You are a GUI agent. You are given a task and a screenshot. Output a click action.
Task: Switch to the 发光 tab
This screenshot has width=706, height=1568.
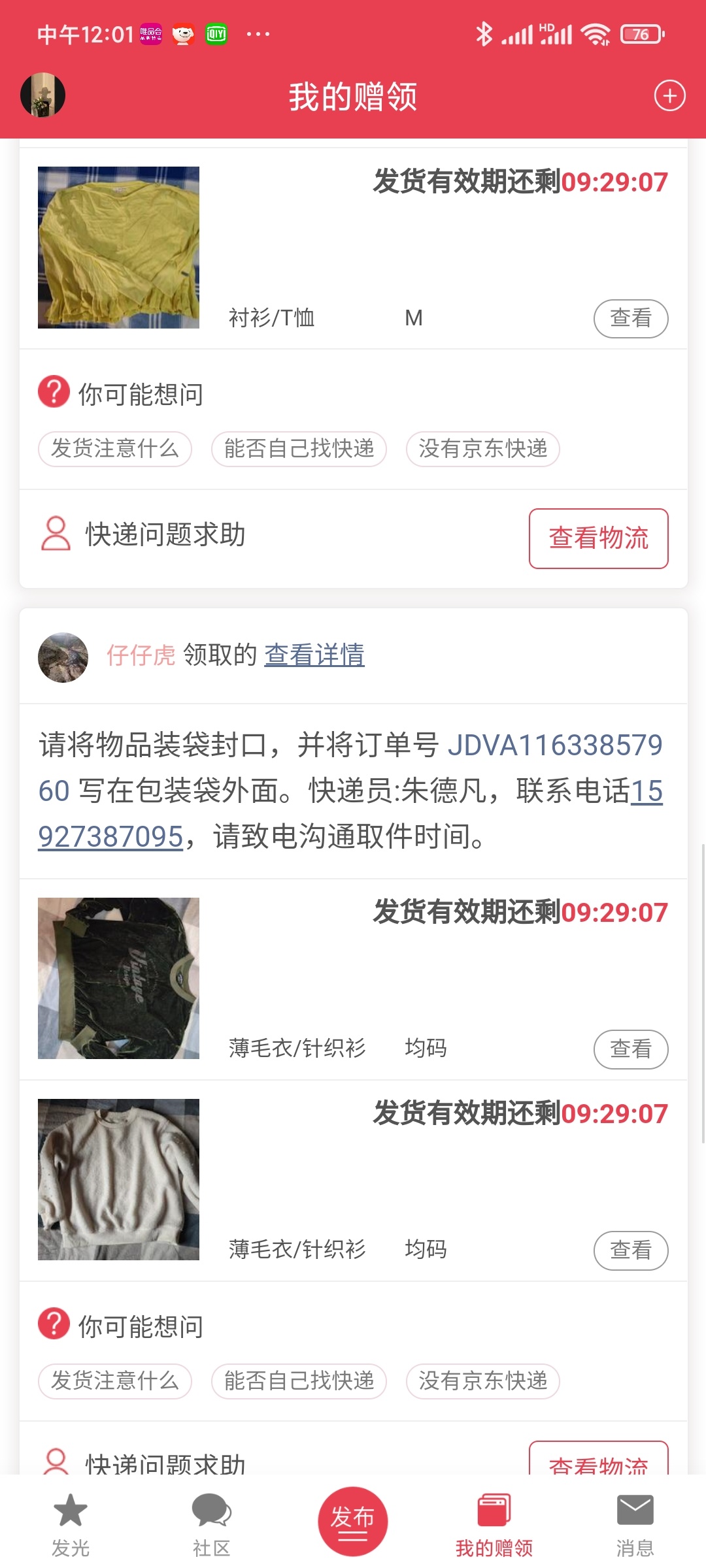71,1526
